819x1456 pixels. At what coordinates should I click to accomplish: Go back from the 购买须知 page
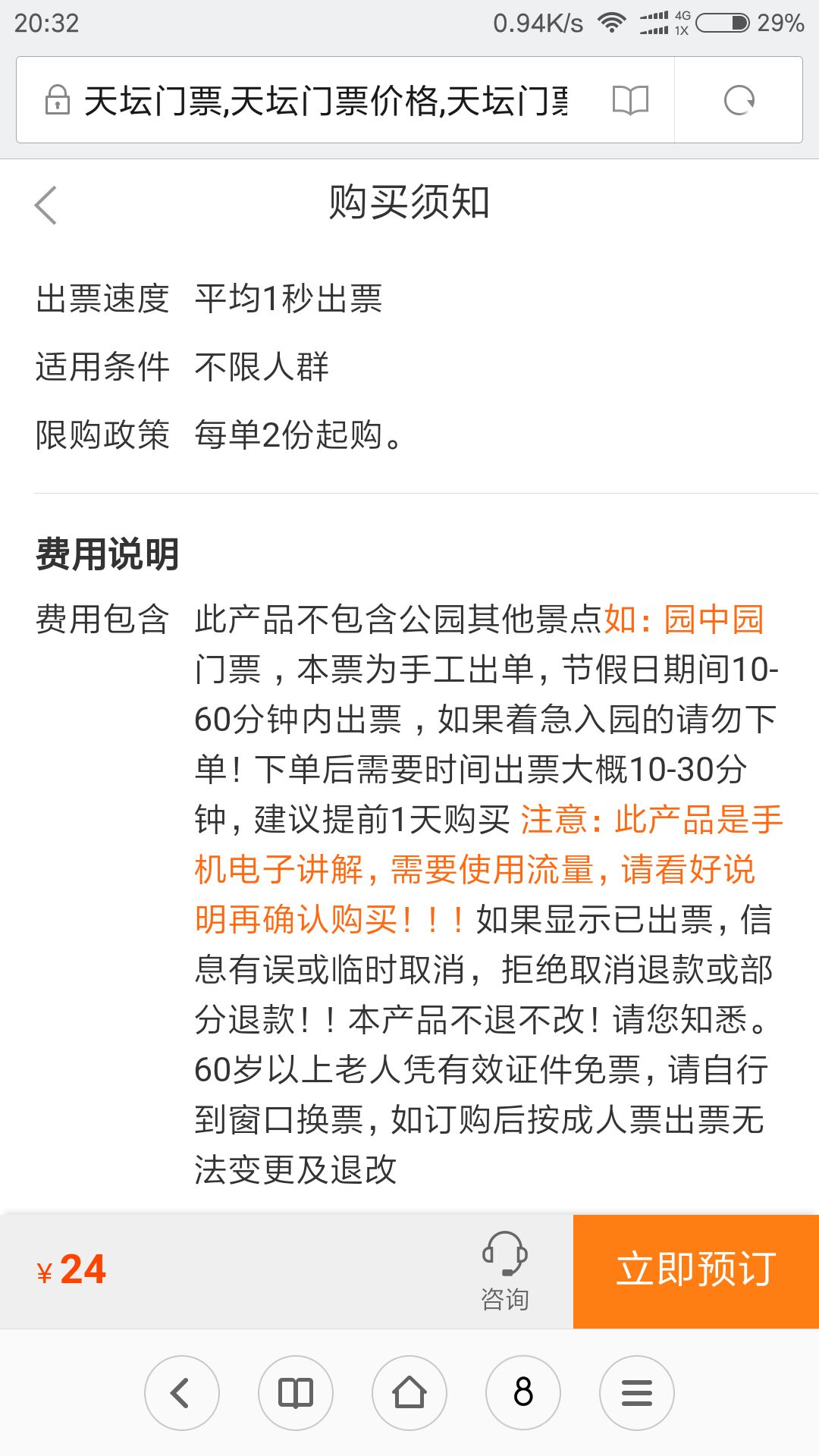(46, 205)
